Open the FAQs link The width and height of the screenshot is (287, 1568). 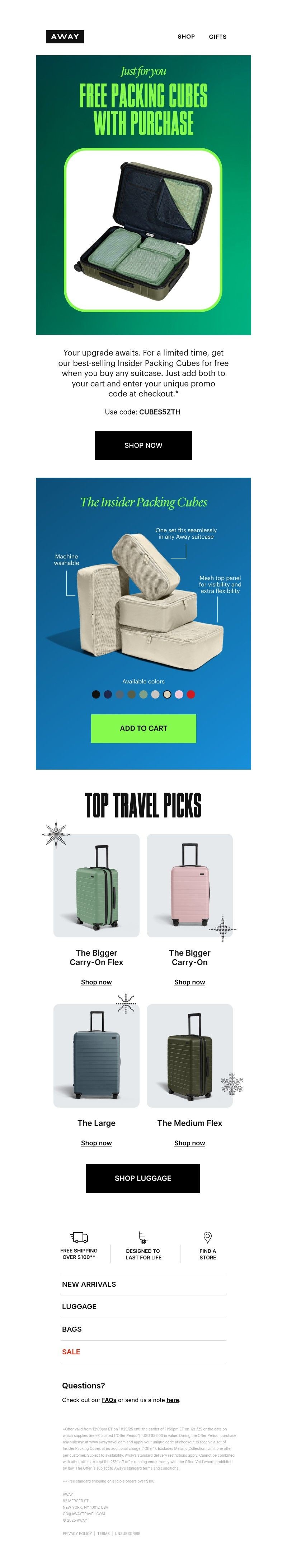click(x=109, y=1400)
